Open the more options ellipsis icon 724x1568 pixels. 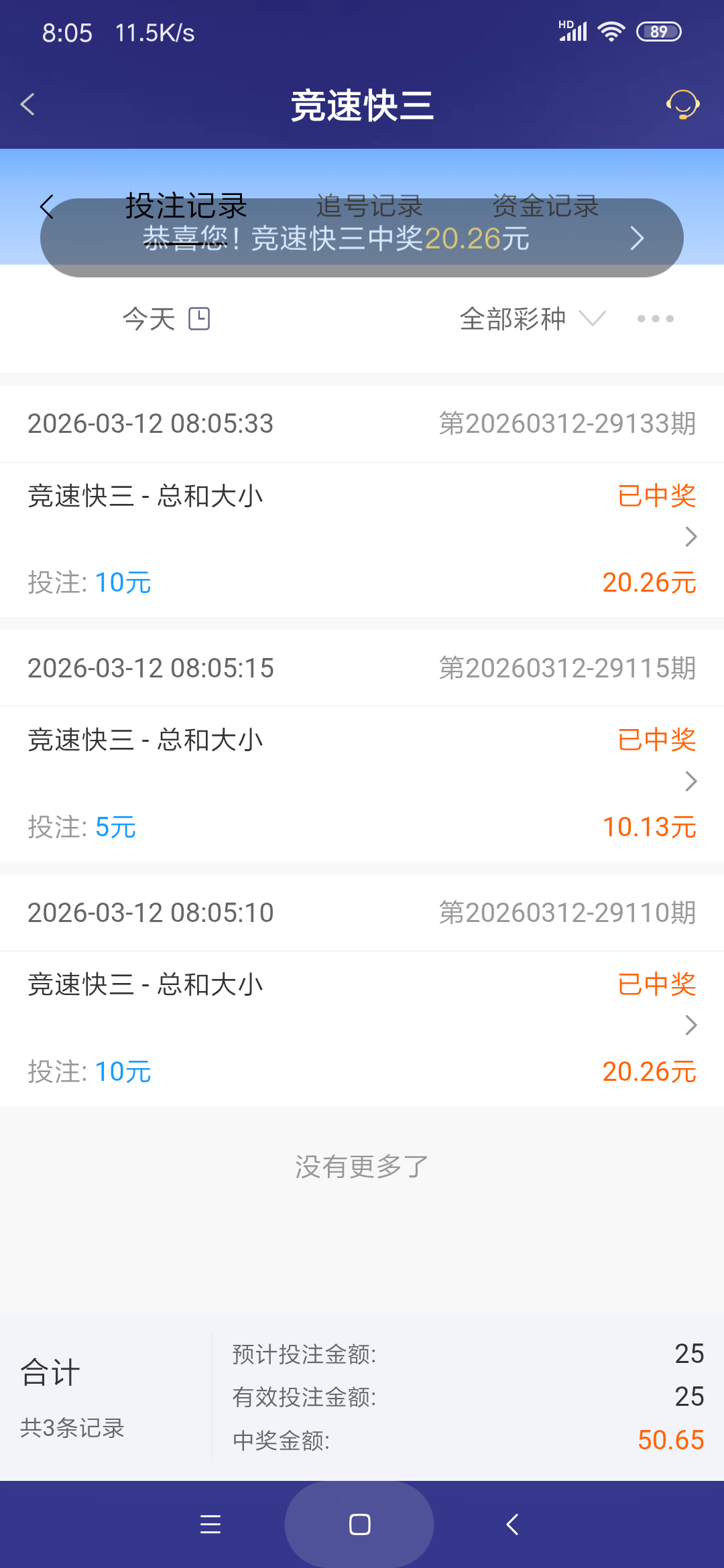(x=656, y=318)
